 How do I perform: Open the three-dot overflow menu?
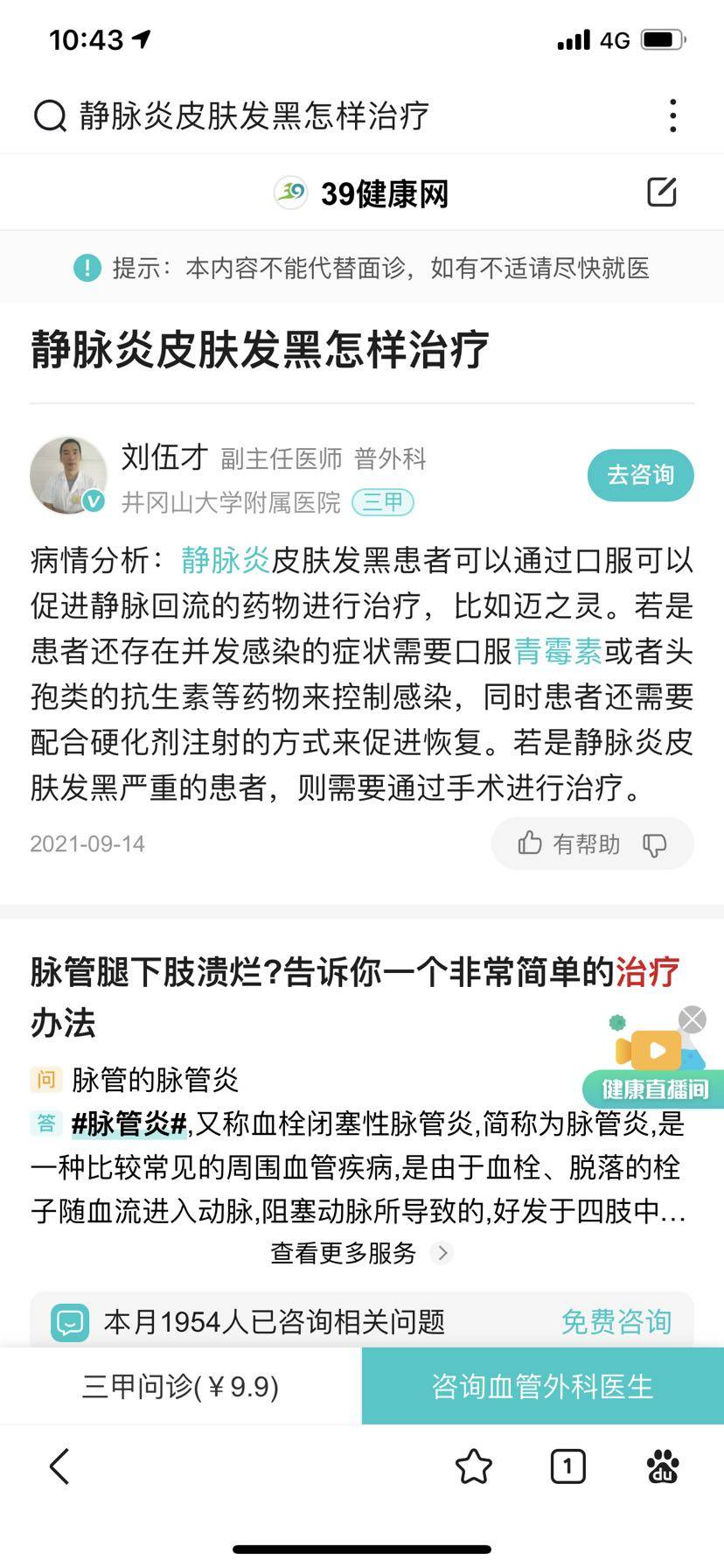click(672, 115)
